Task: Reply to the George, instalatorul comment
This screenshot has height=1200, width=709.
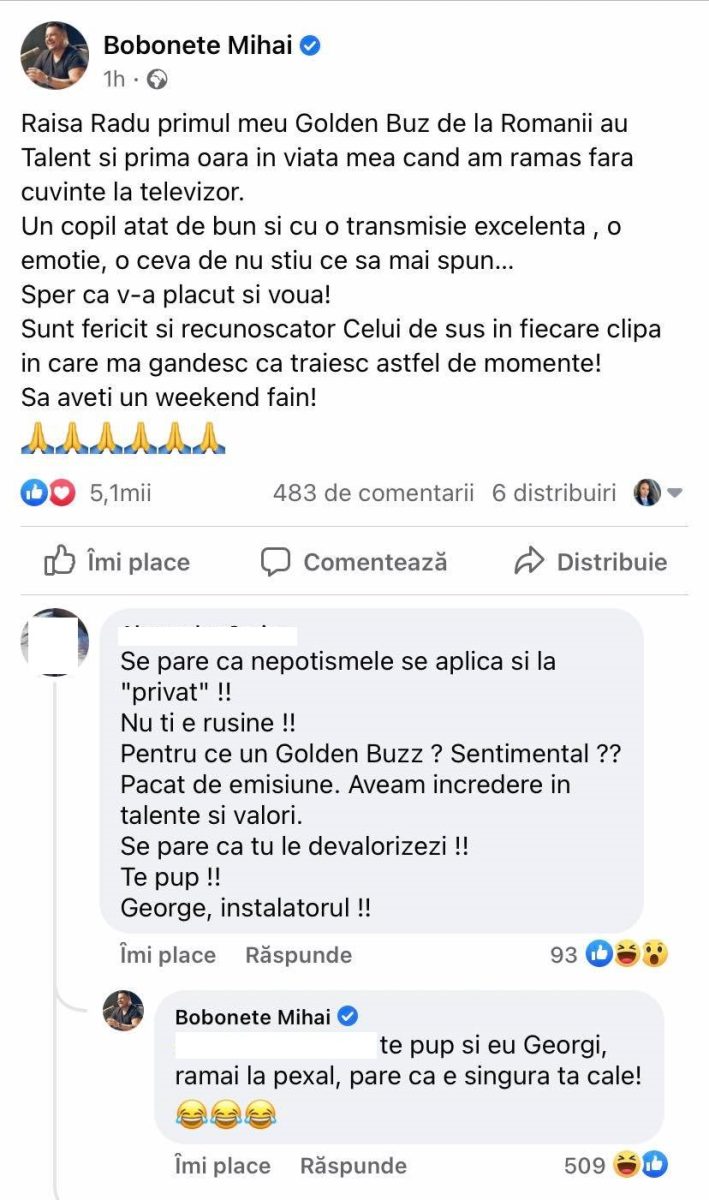Action: pyautogui.click(x=298, y=955)
